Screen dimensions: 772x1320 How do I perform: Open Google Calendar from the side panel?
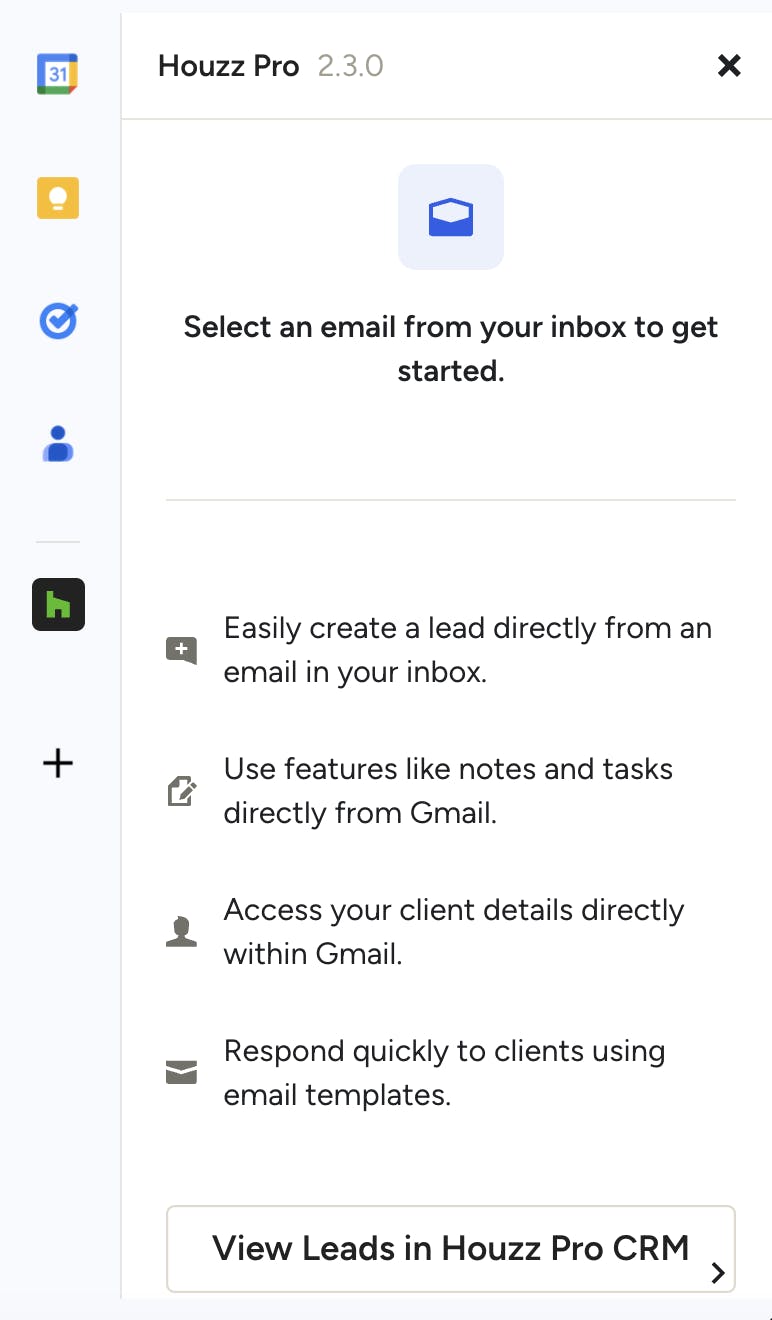point(58,74)
